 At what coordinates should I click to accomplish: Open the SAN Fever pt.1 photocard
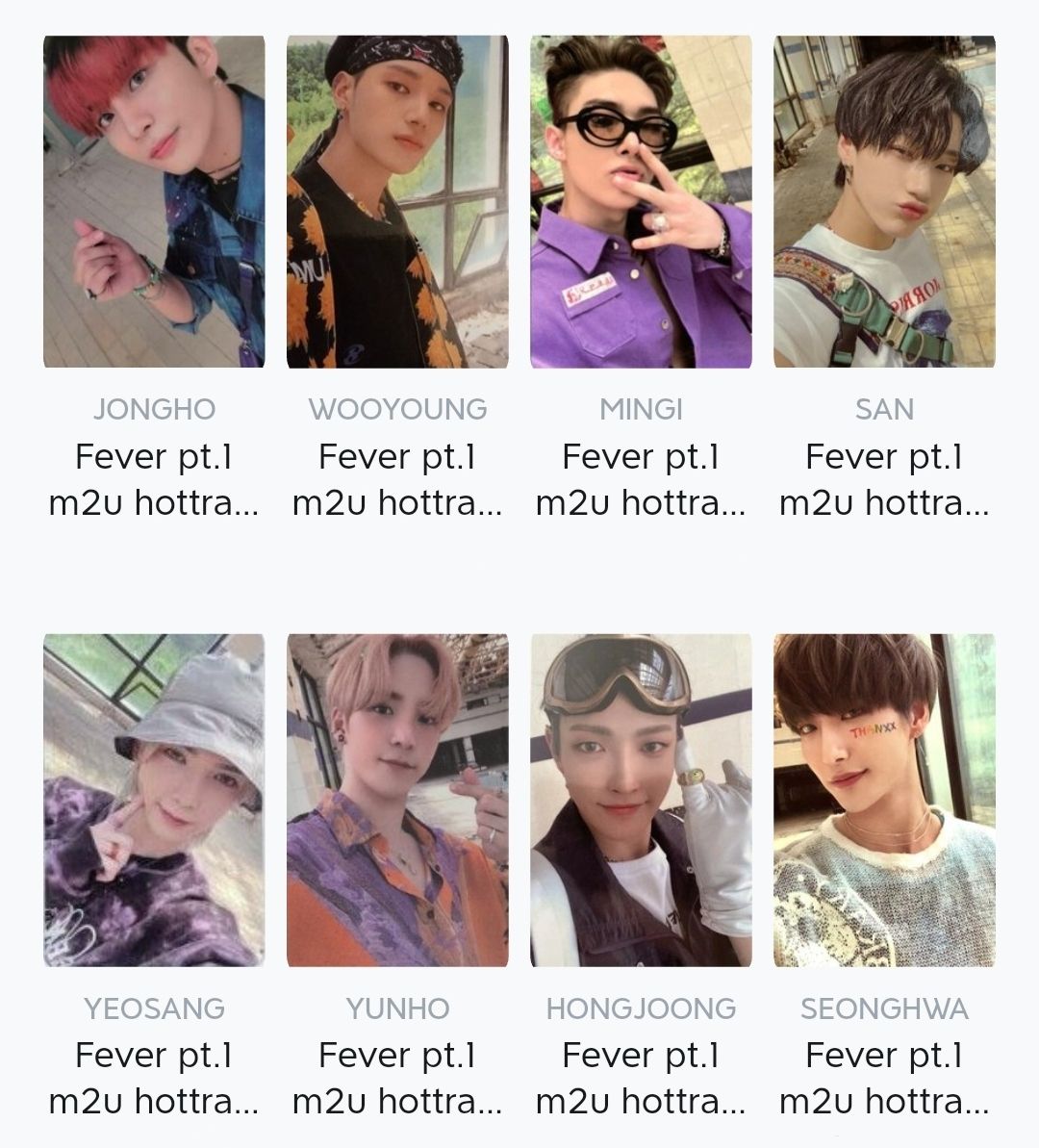[884, 202]
